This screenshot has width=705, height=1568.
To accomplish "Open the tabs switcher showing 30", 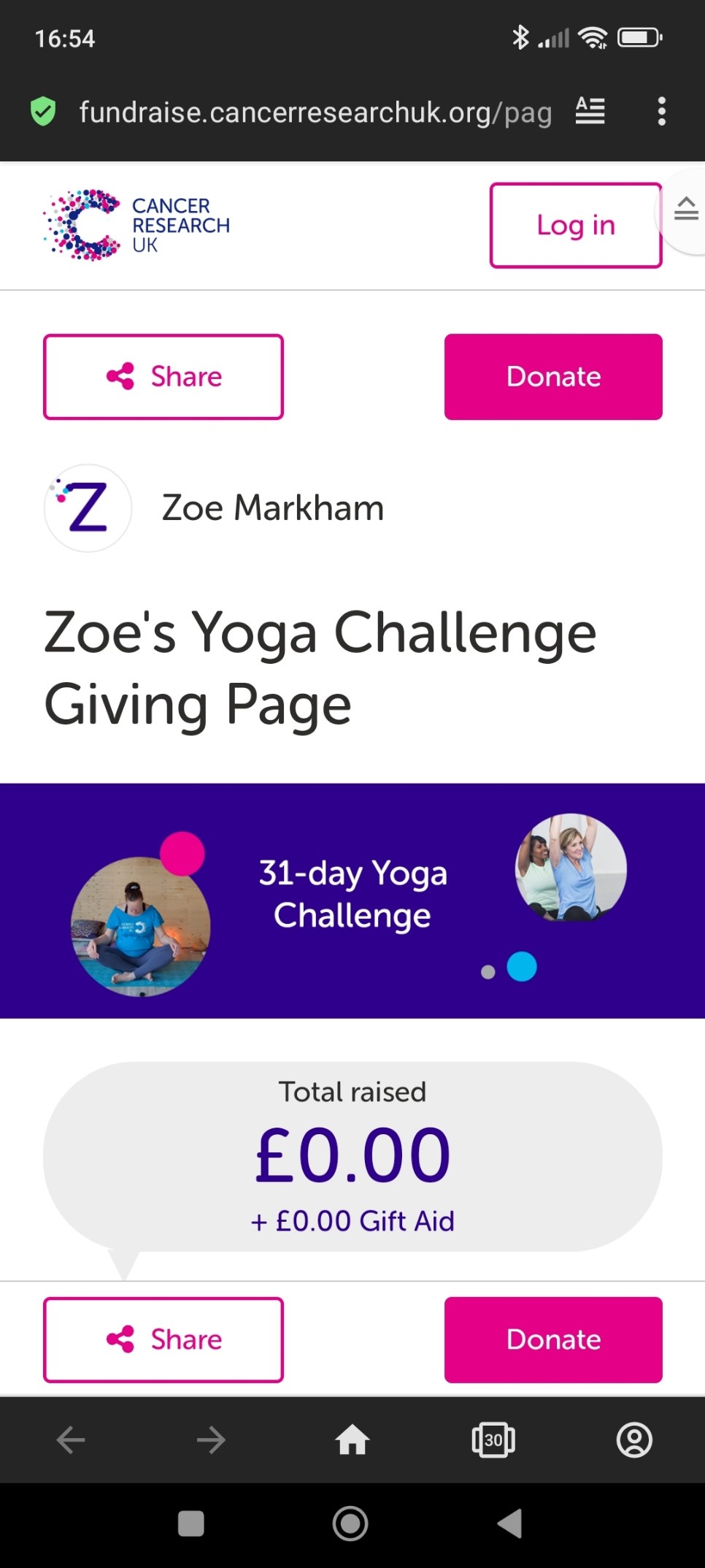I will (x=493, y=1440).
